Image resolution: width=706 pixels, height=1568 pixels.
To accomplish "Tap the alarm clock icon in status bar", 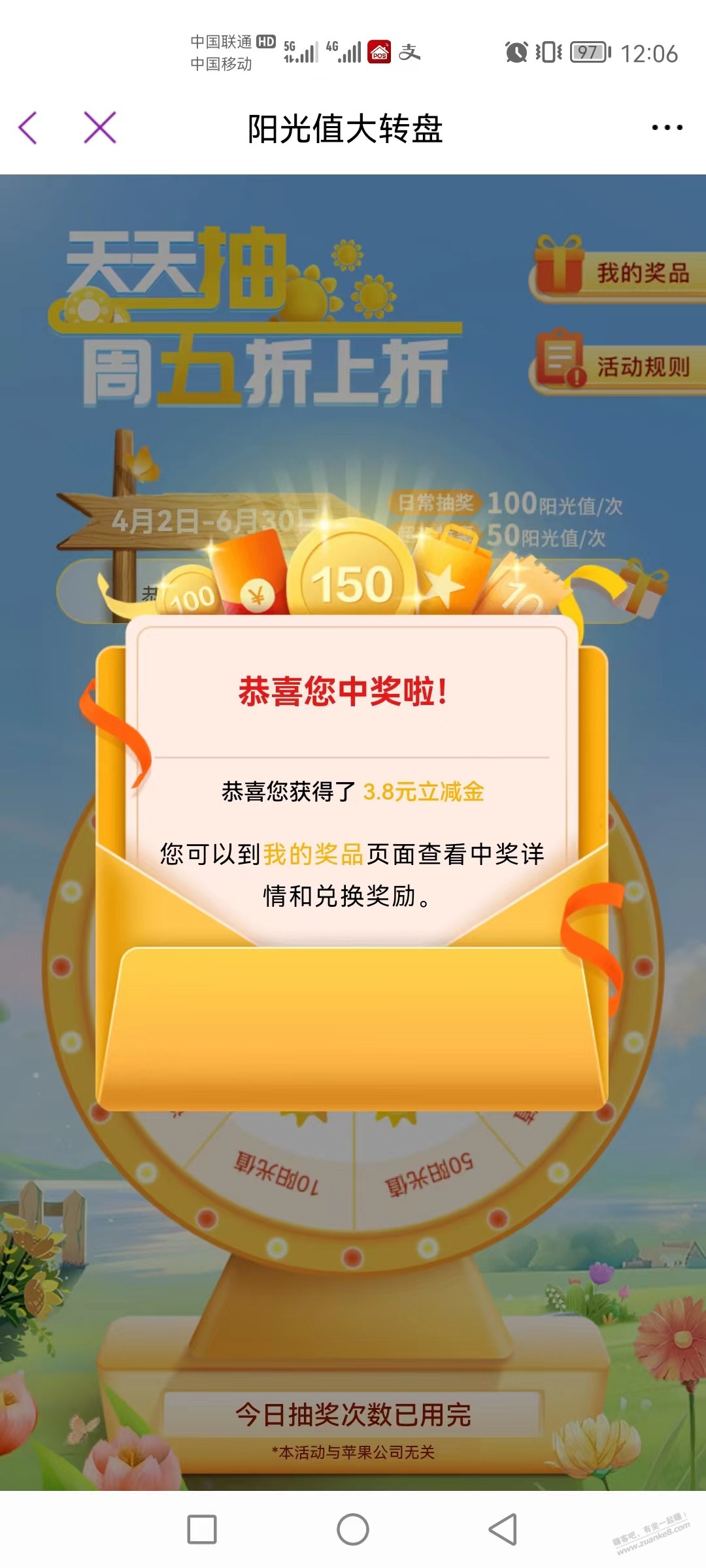I will coord(516,51).
